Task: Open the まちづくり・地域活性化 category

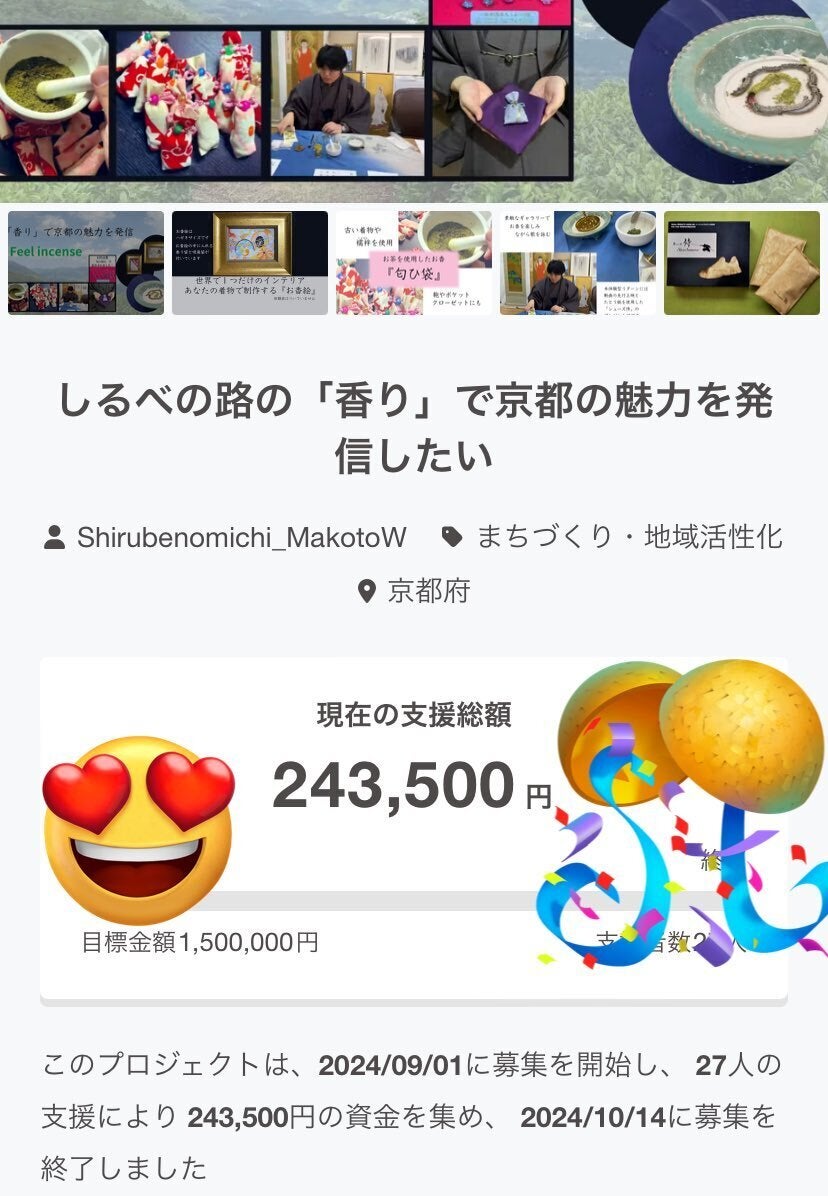Action: point(628,537)
